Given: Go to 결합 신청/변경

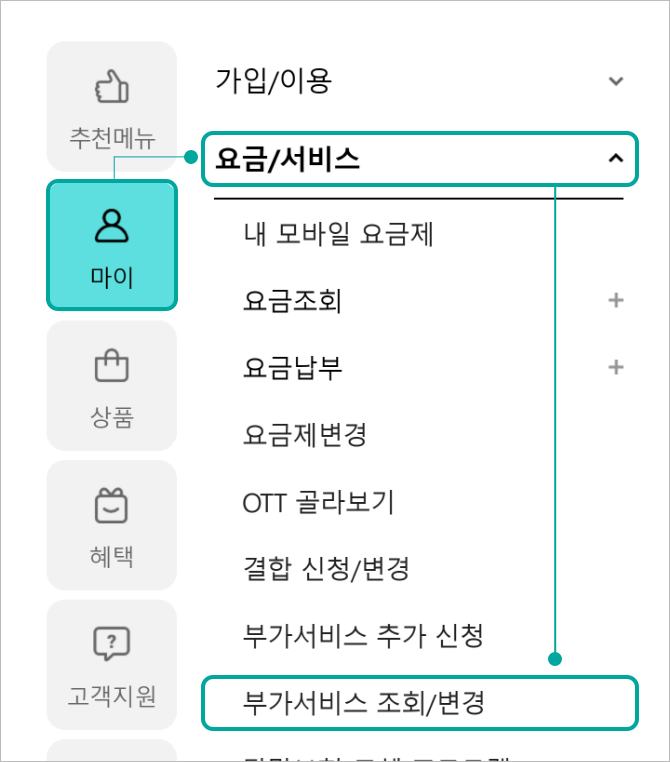Looking at the screenshot, I should (326, 569).
